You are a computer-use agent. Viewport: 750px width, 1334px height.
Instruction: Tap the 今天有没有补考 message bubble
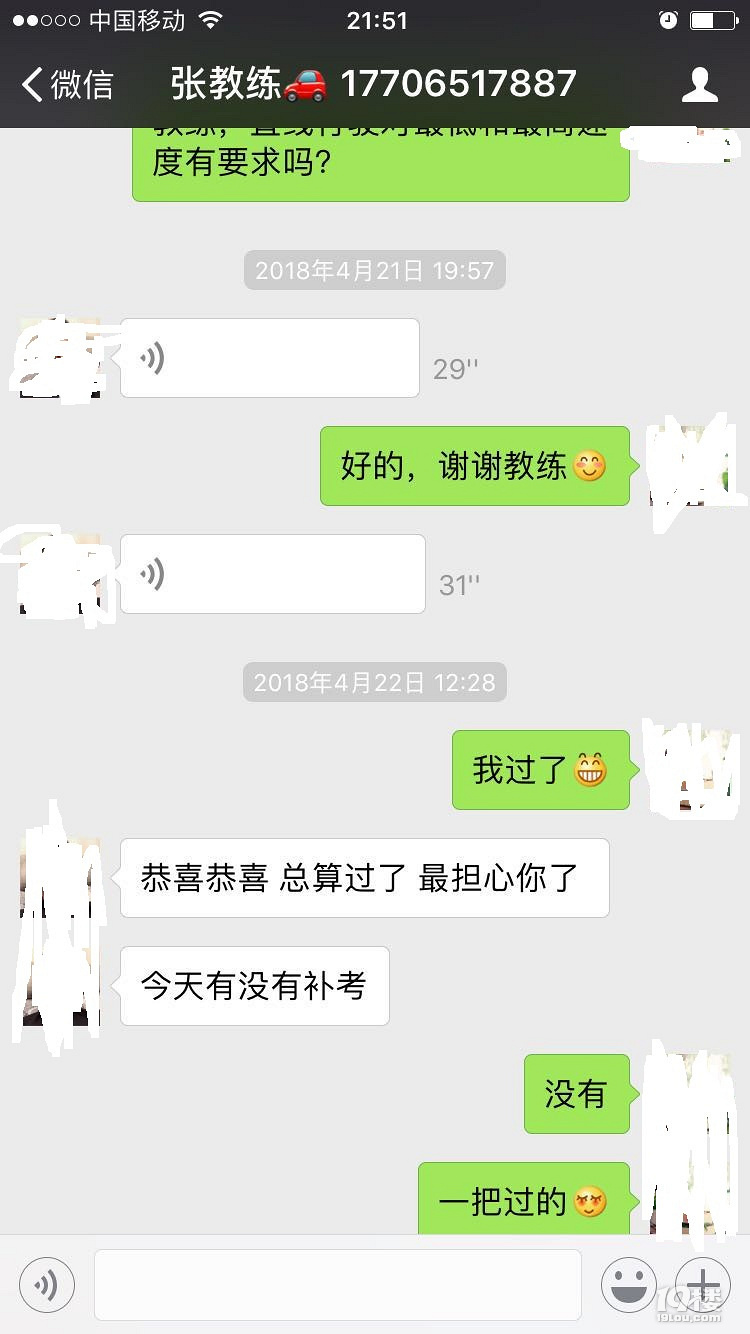pyautogui.click(x=253, y=986)
